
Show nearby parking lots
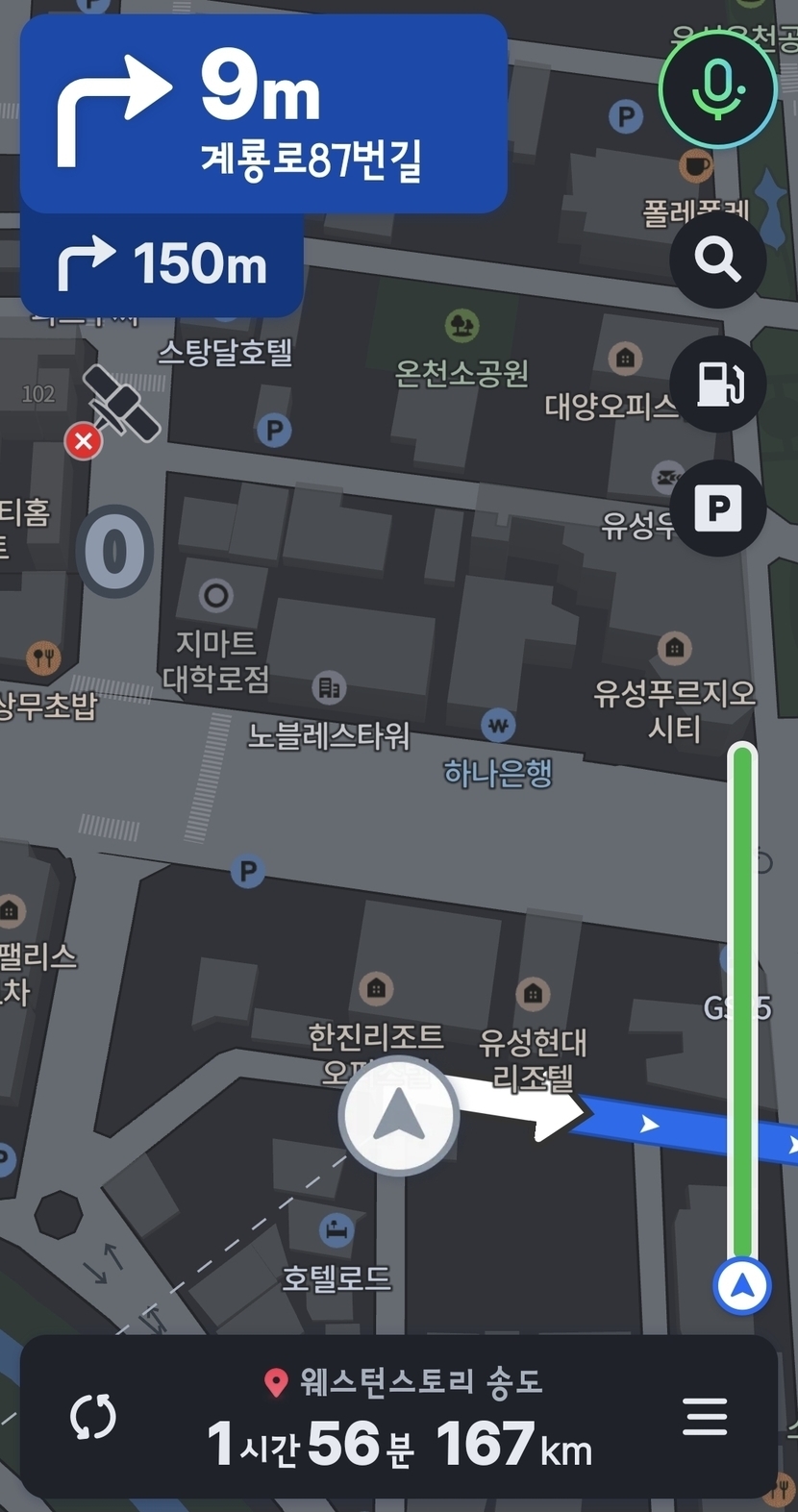tap(717, 508)
